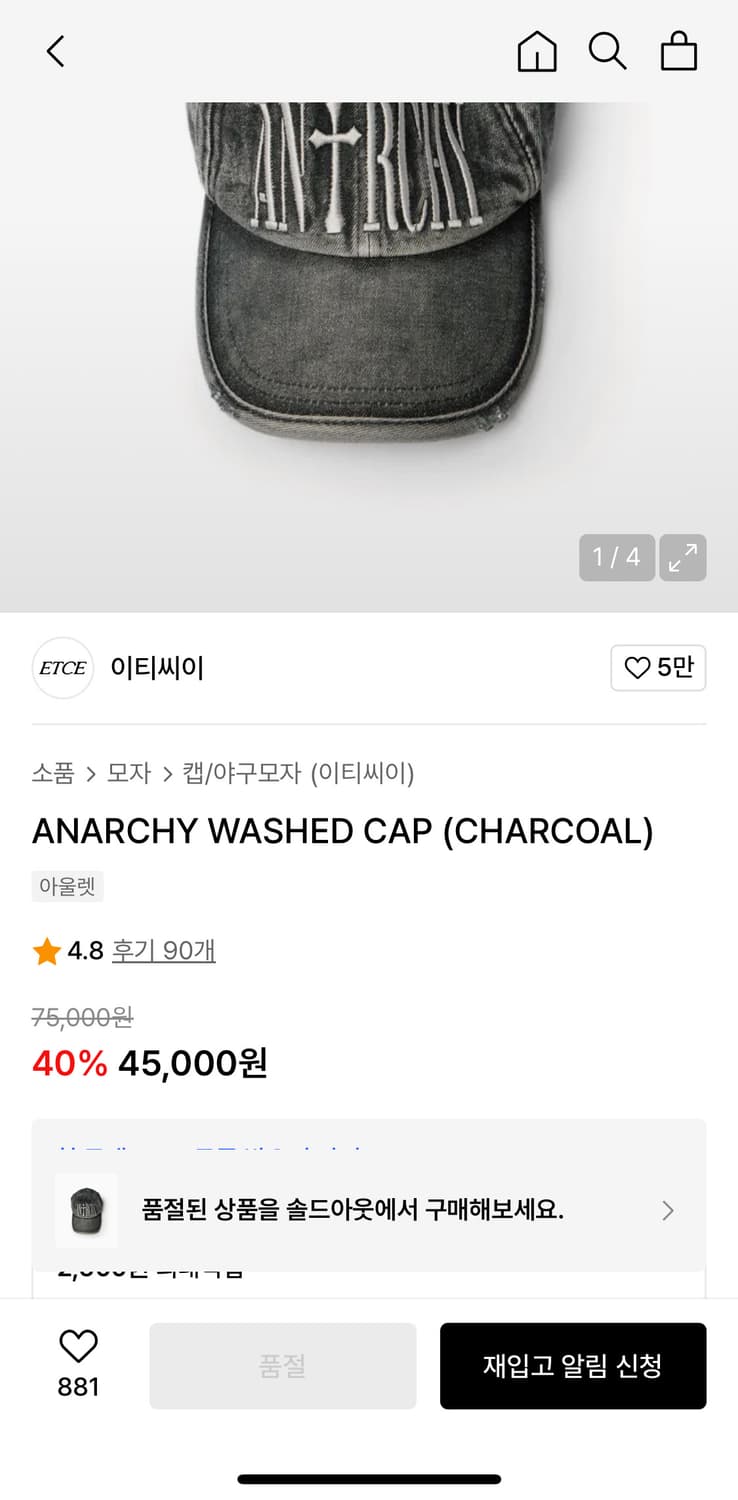Viewport: 738px width, 1500px height.
Task: Open search with the magnifier icon
Action: (x=607, y=51)
